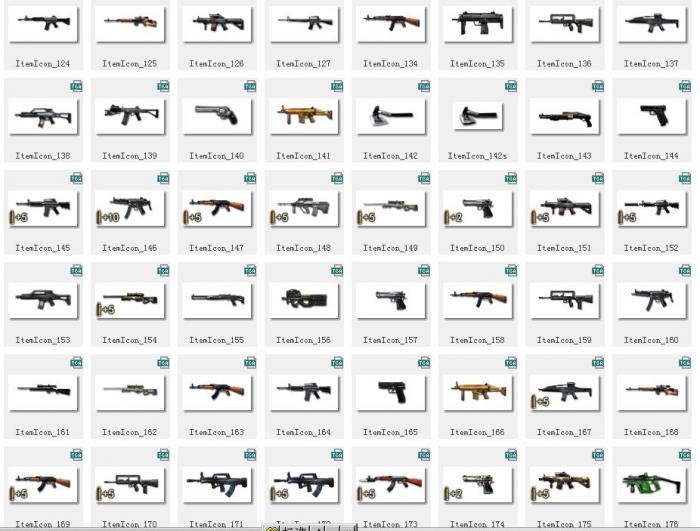Select the ItemIcon_142s axe file
This screenshot has height=531, width=700.
click(x=477, y=117)
